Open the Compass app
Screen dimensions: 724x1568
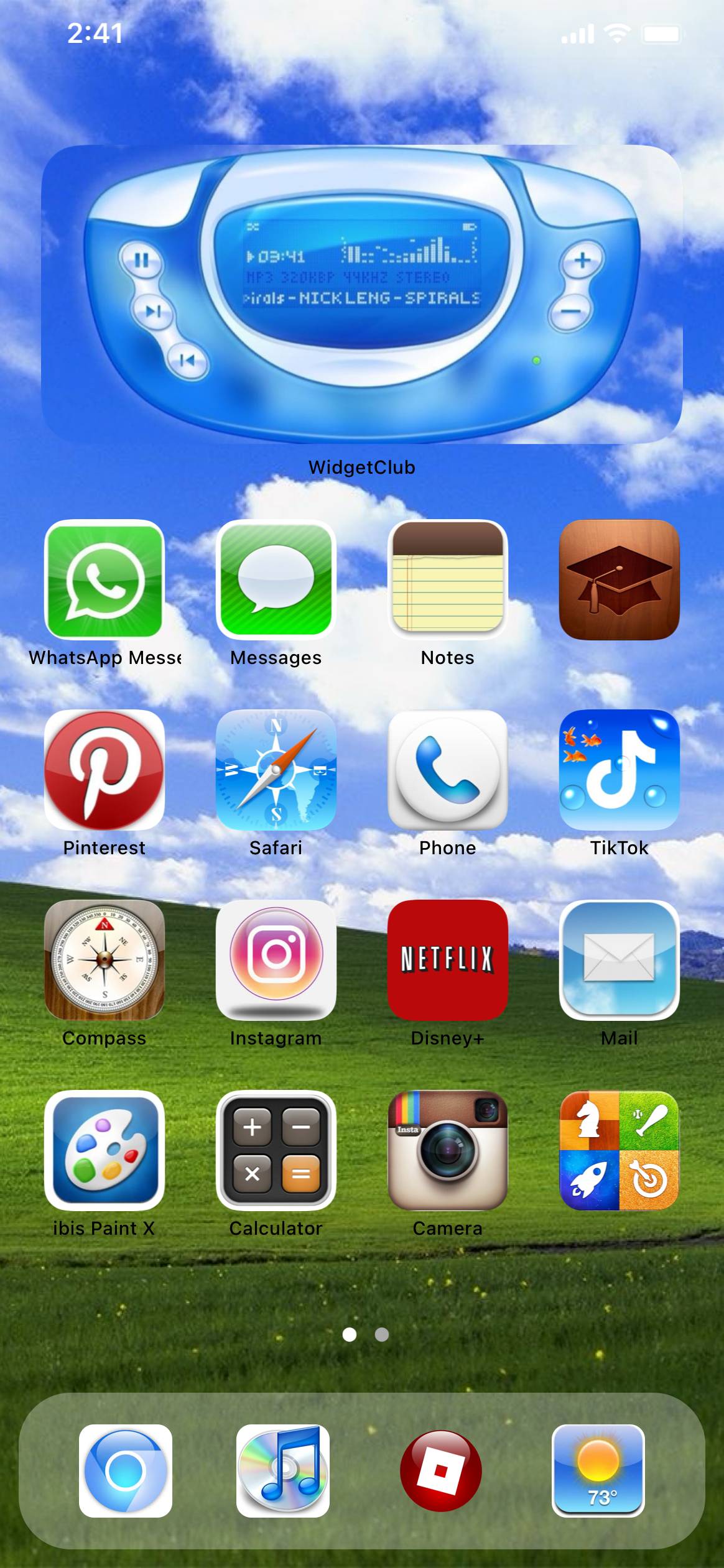104,960
